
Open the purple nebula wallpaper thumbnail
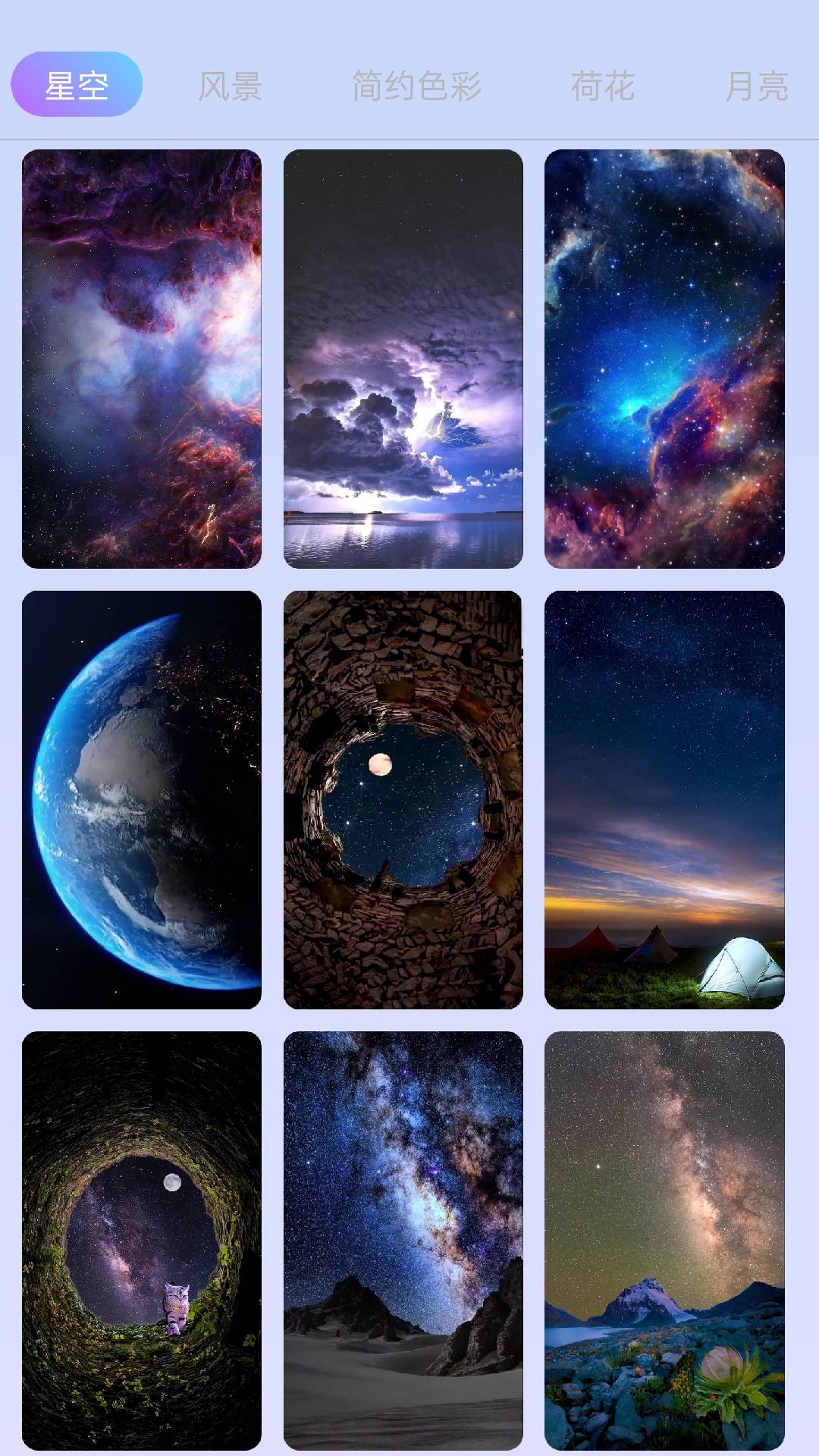click(x=140, y=356)
